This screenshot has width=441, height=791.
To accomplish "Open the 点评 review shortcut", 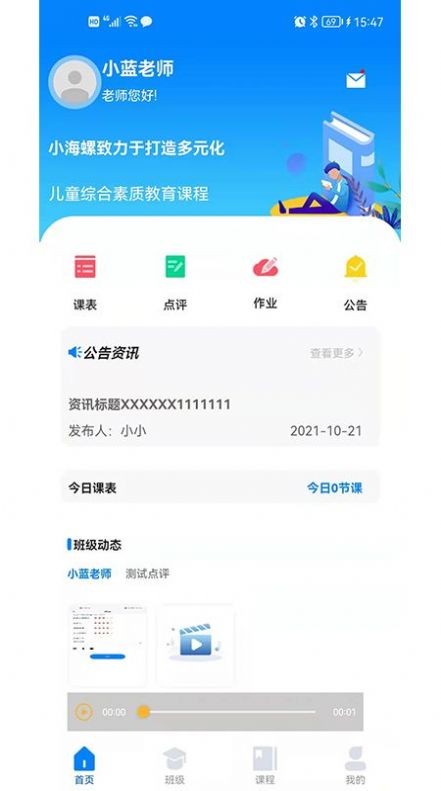I will (175, 282).
